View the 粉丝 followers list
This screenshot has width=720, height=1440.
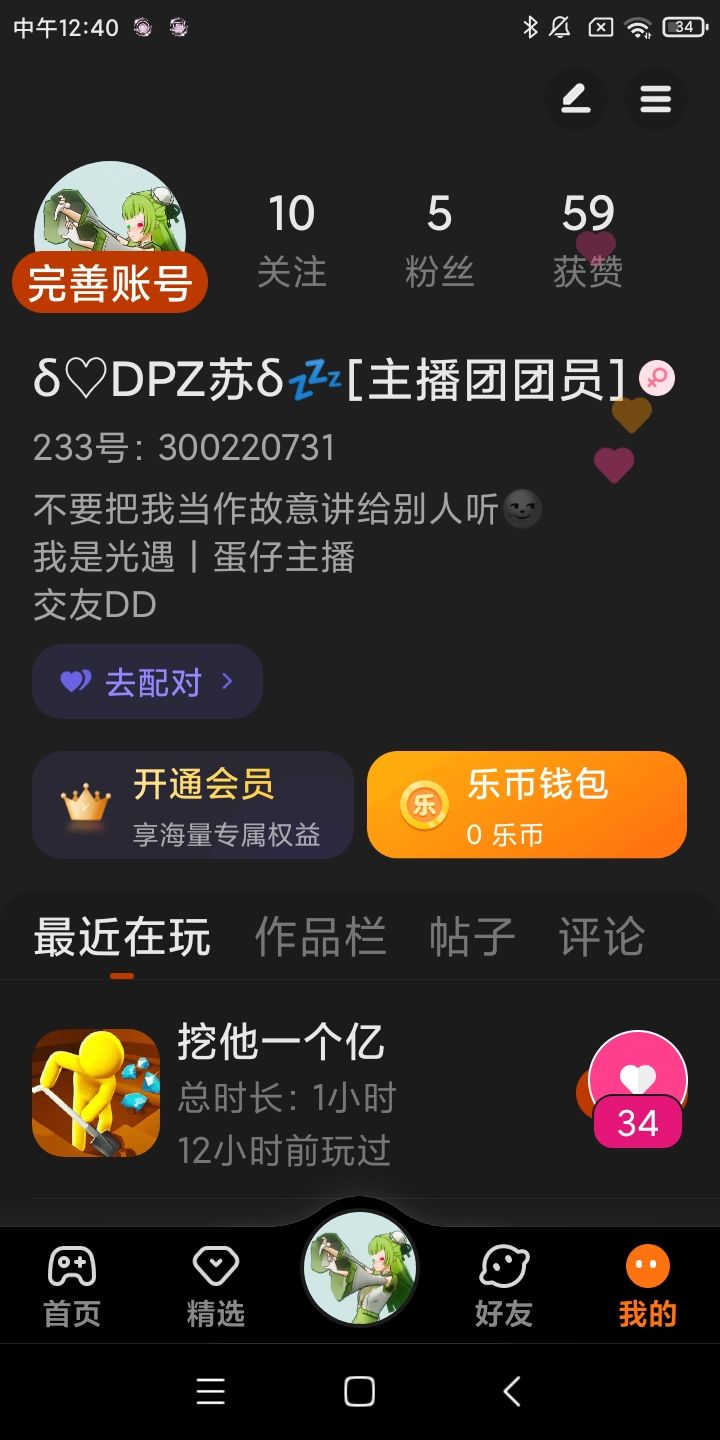pos(439,240)
